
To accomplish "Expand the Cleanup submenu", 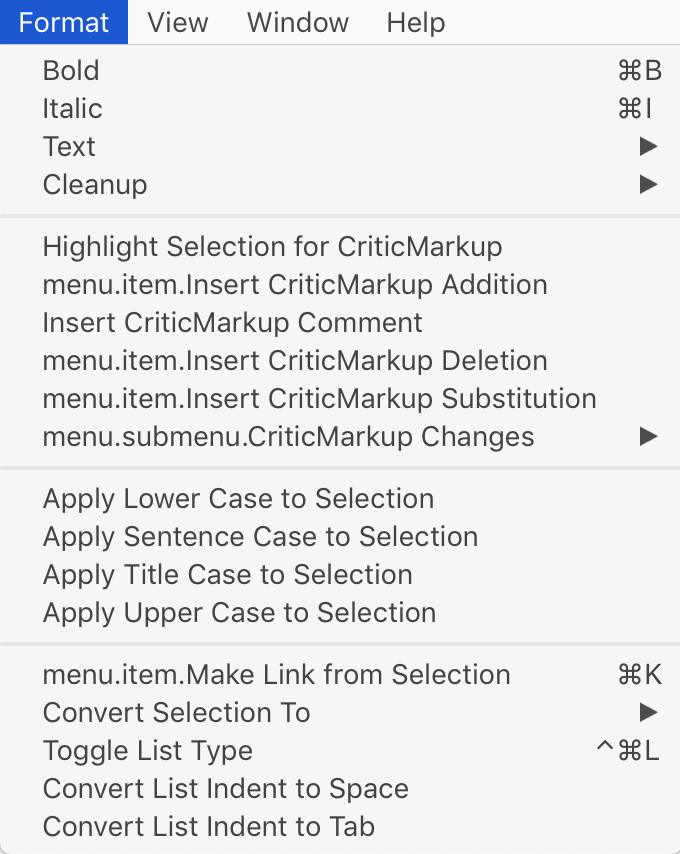I will (x=95, y=185).
